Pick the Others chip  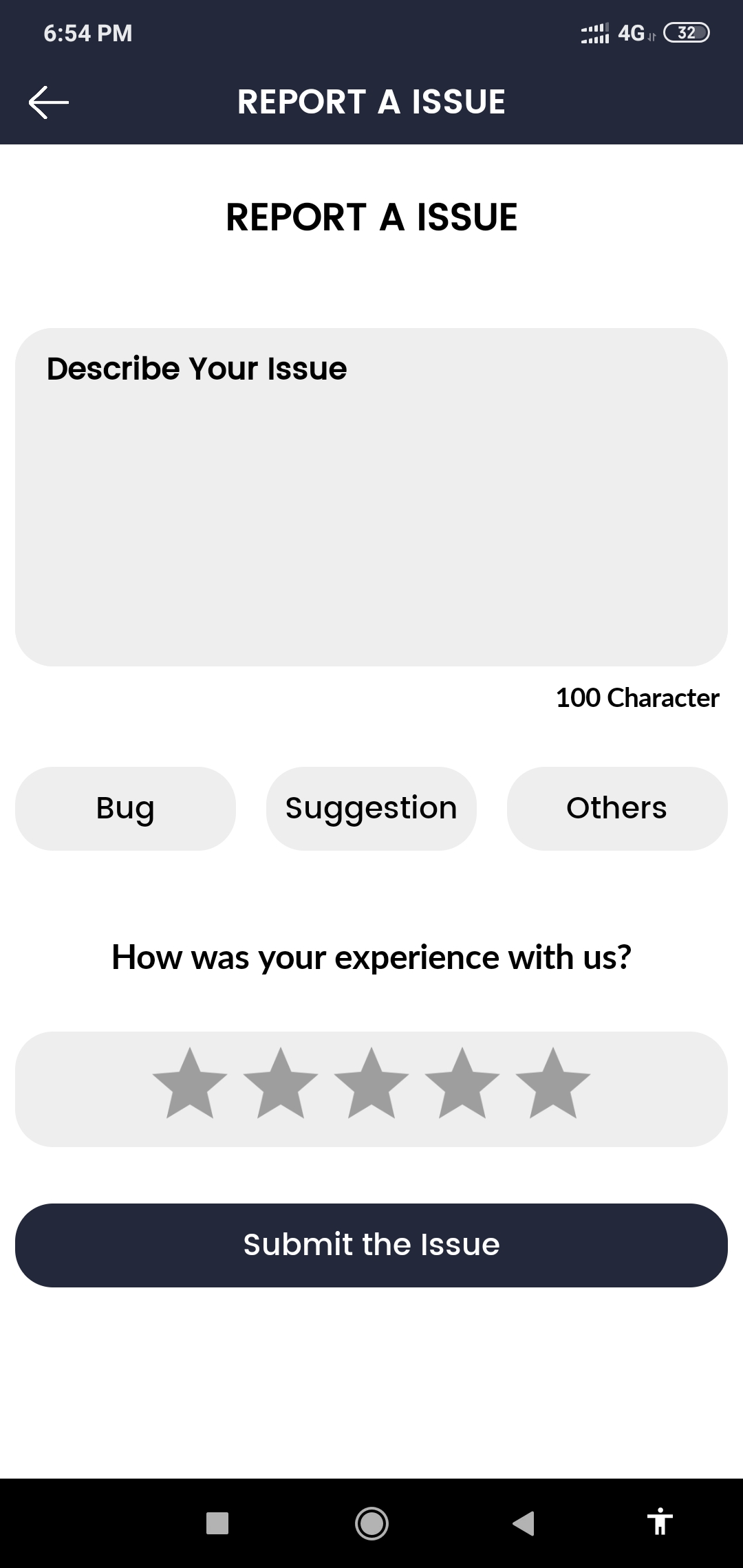(x=617, y=808)
